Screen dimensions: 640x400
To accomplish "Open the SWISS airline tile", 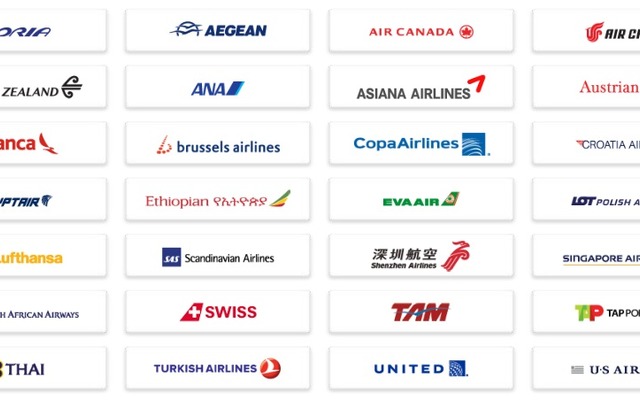I will 217,312.
